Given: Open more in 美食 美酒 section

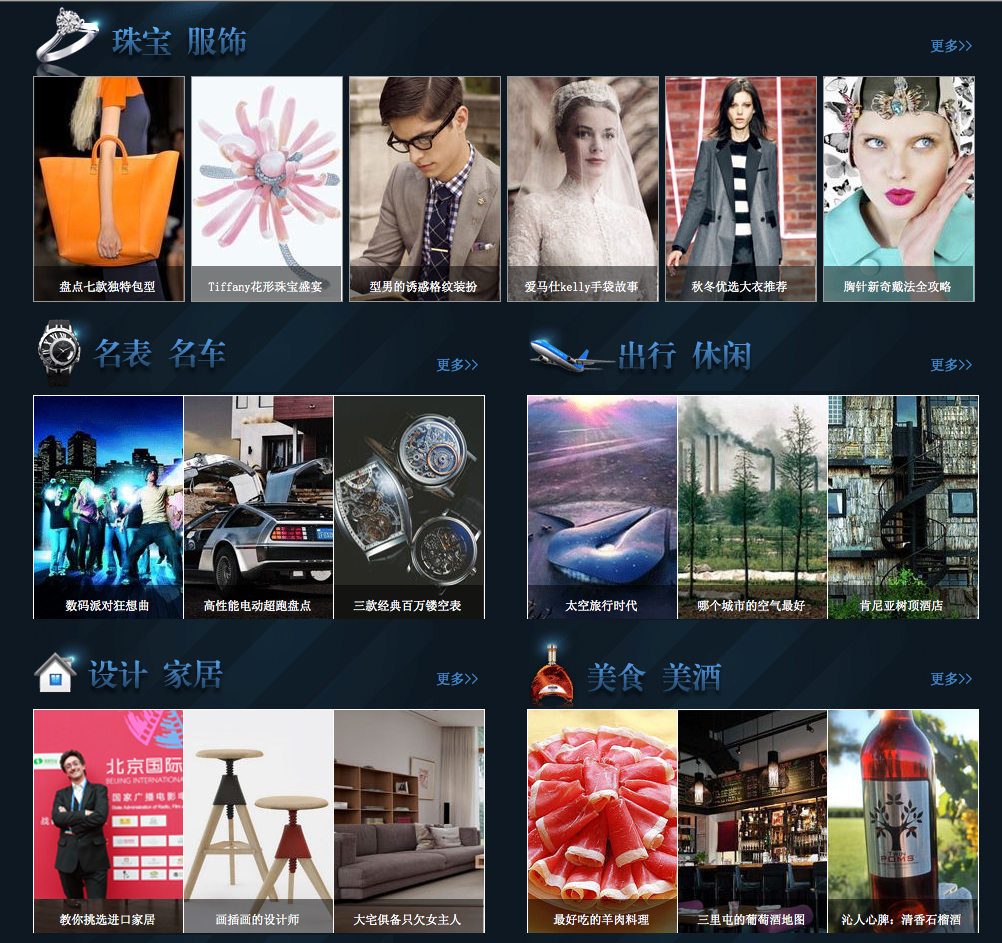Looking at the screenshot, I should [950, 679].
